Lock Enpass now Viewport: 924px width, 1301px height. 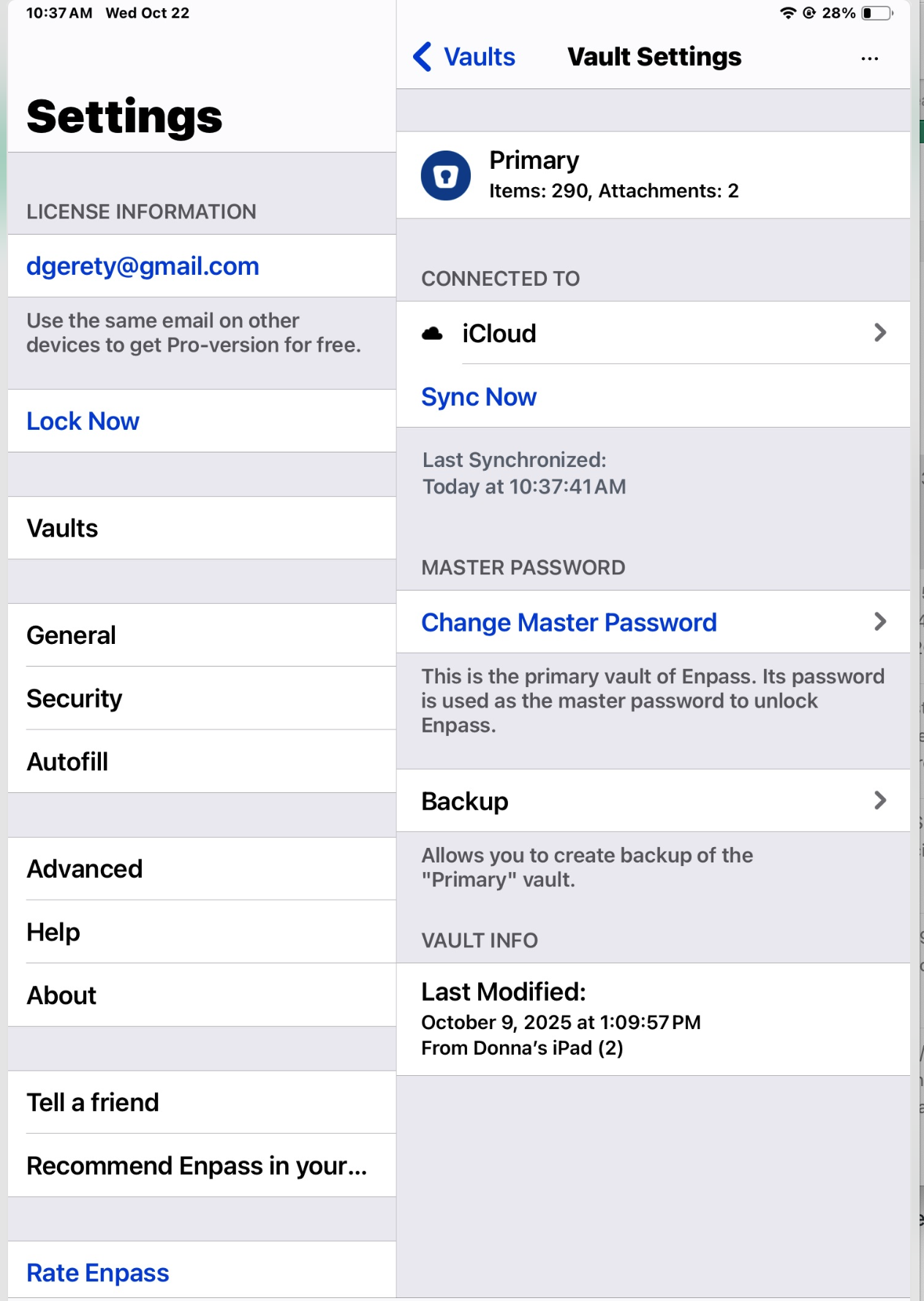(83, 422)
